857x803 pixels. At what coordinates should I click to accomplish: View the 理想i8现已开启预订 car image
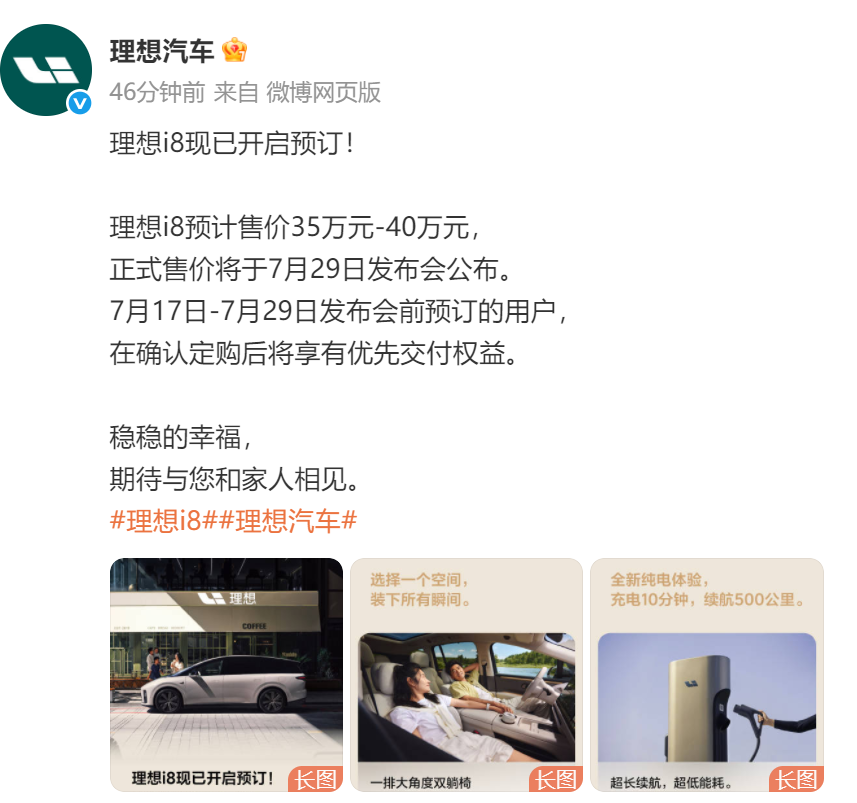[226, 674]
